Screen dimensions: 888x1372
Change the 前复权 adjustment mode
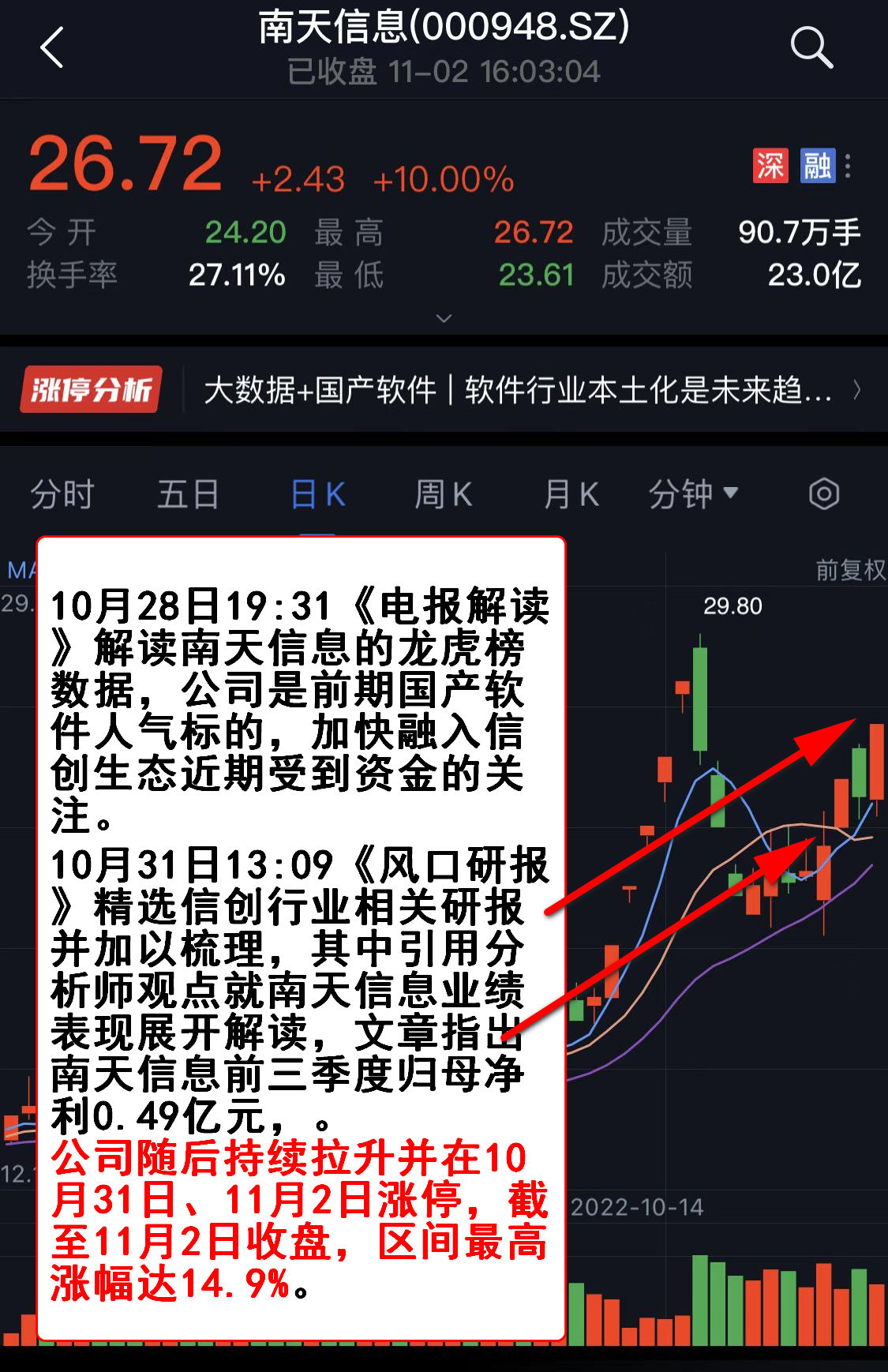point(850,570)
